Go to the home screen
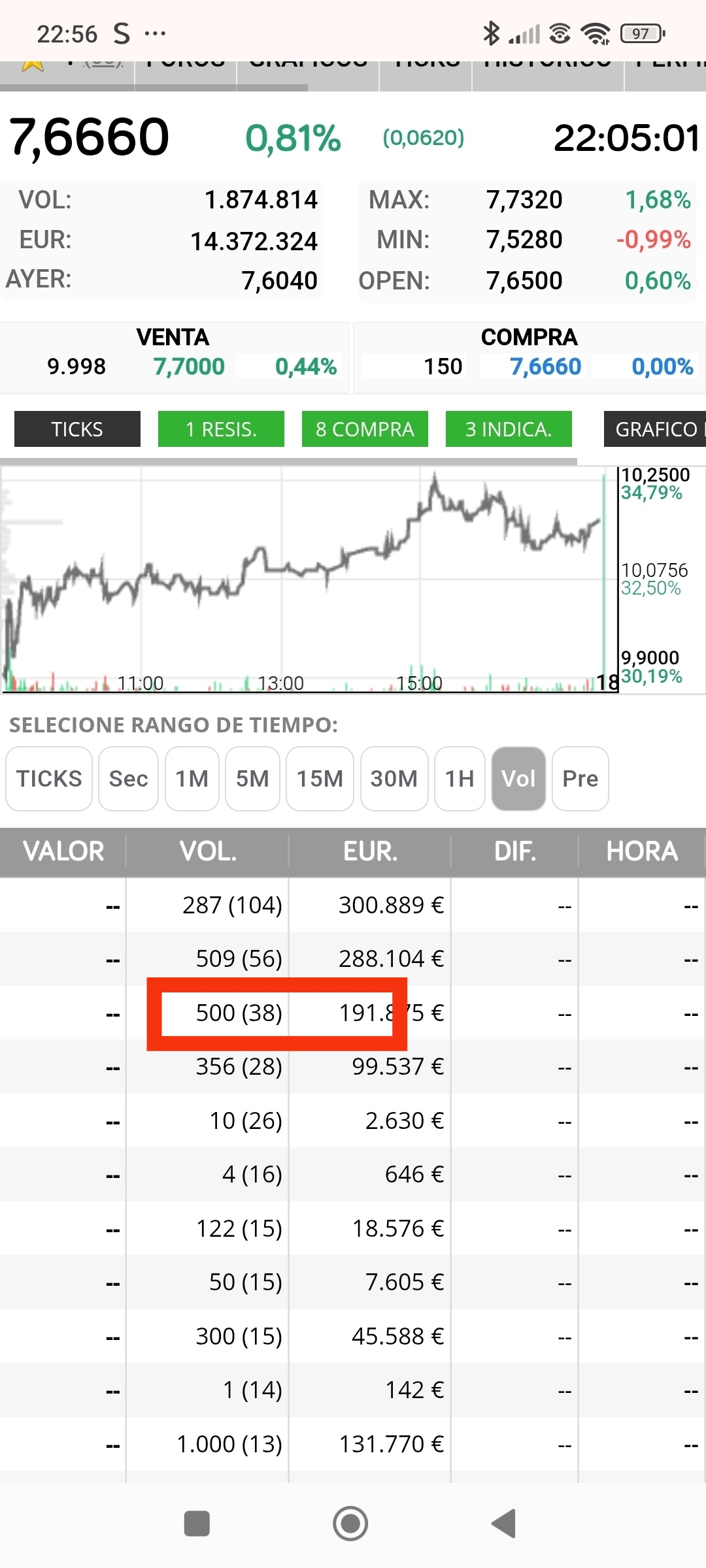Image resolution: width=706 pixels, height=1568 pixels. (x=350, y=1524)
